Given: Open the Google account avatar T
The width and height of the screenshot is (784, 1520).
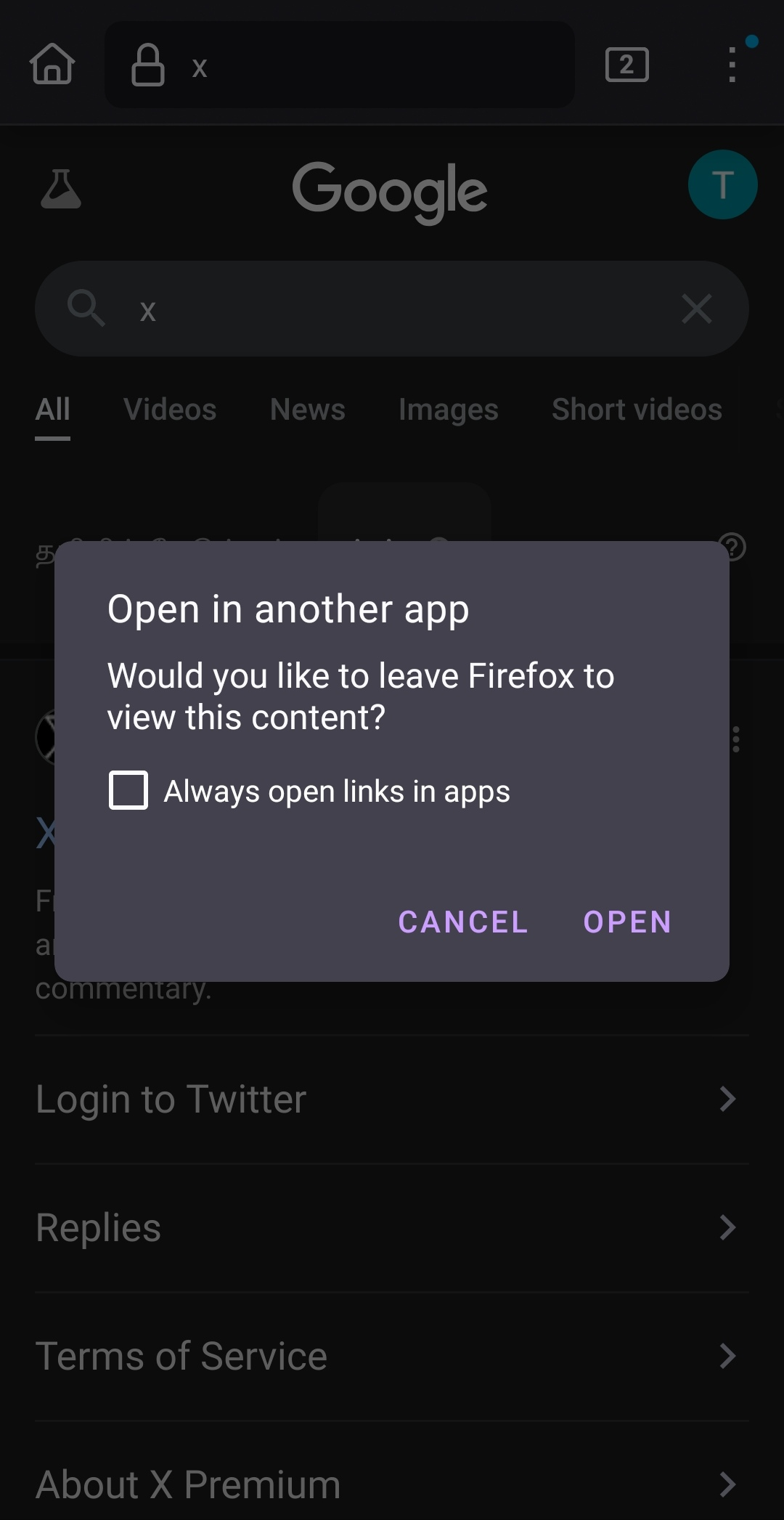Looking at the screenshot, I should point(722,184).
